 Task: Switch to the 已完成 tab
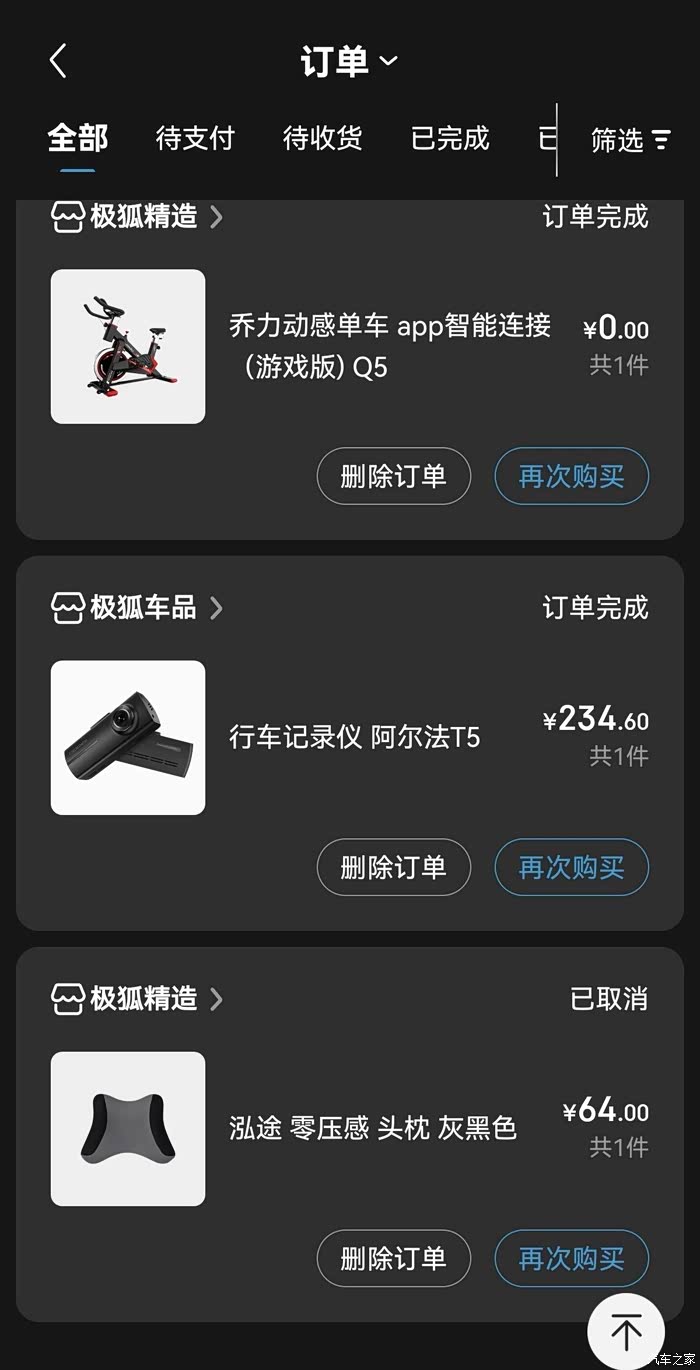[450, 138]
